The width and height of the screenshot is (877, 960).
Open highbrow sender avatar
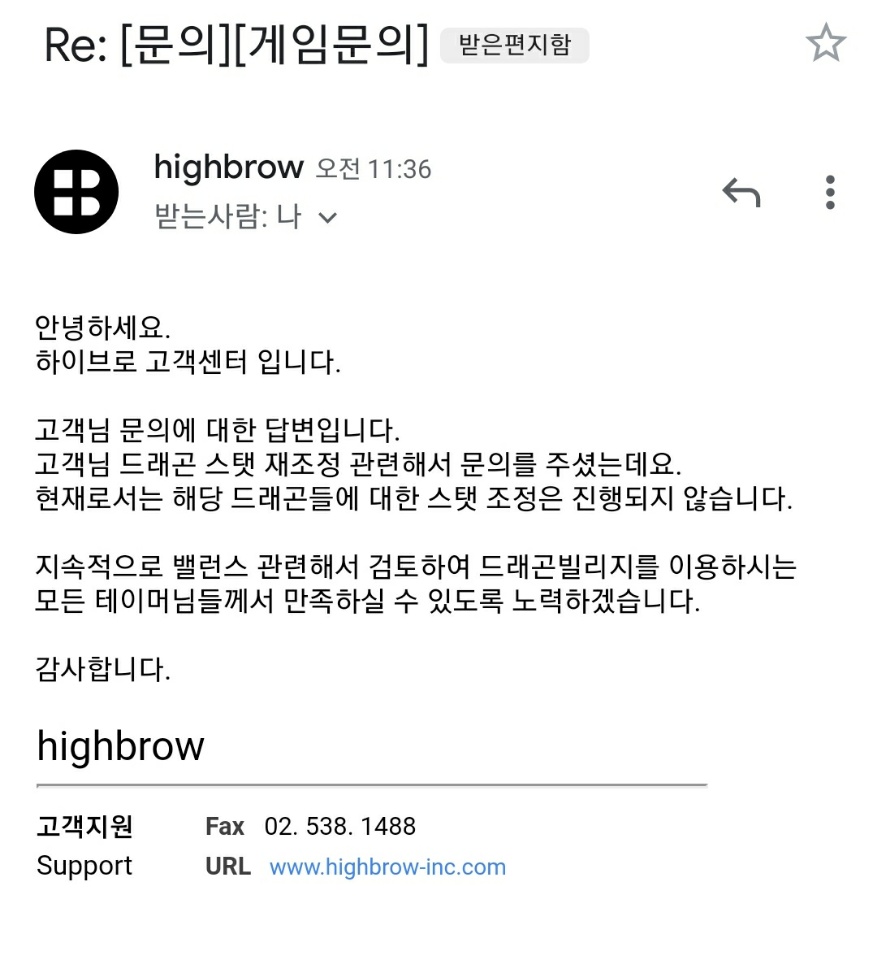(76, 192)
